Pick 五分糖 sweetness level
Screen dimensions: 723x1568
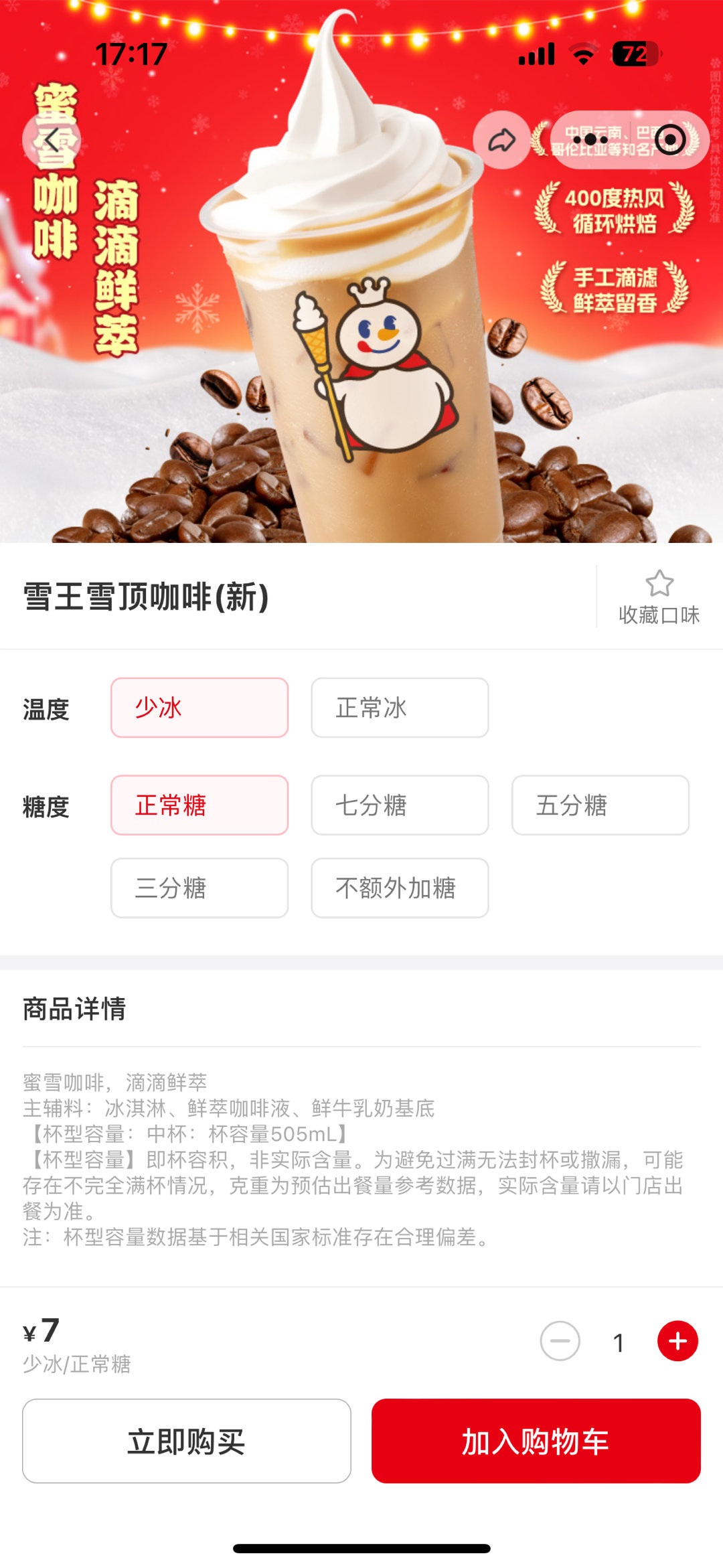click(x=600, y=805)
